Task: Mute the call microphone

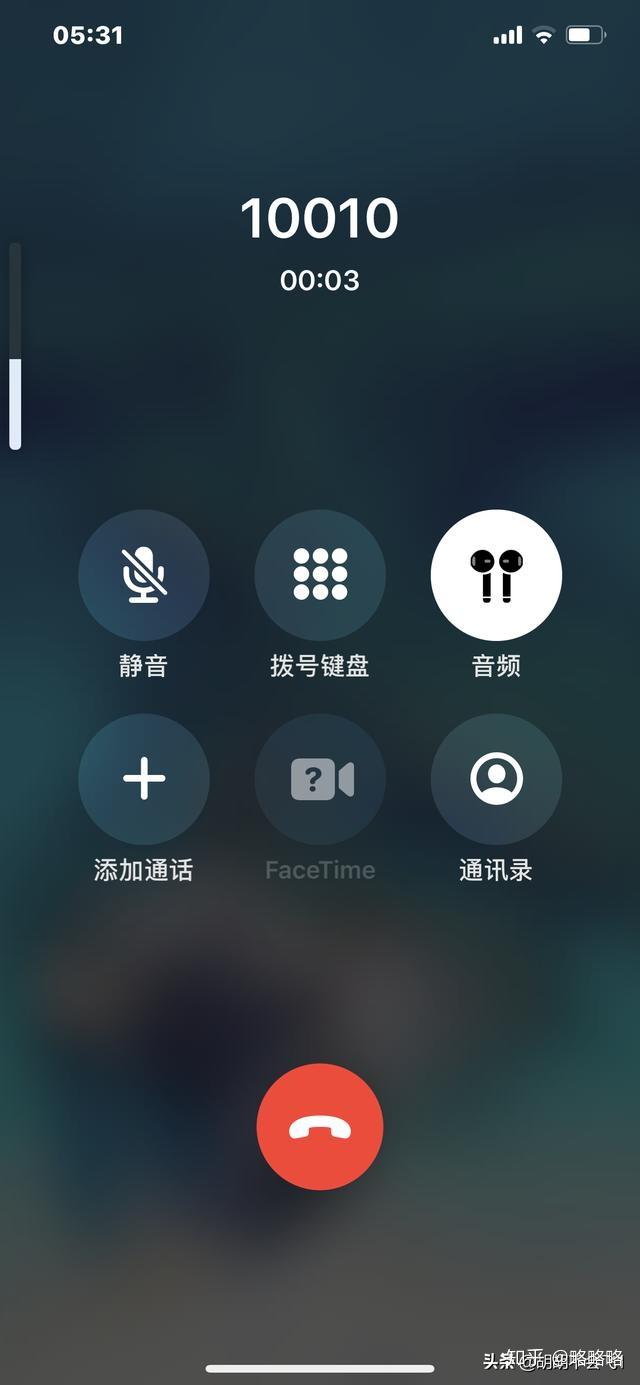Action: pyautogui.click(x=144, y=575)
